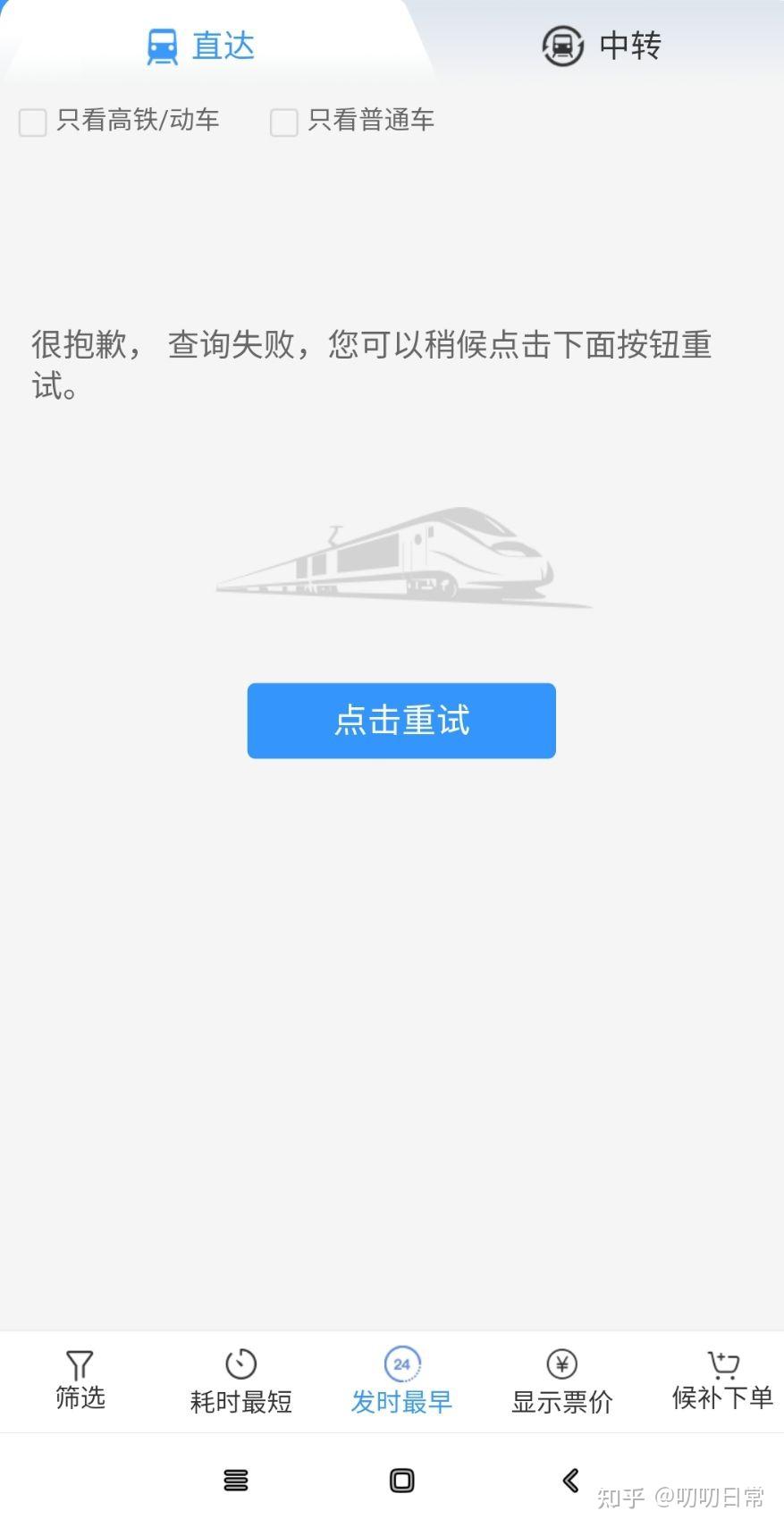
Task: Switch to the 中转 transfer tab
Action: click(601, 46)
